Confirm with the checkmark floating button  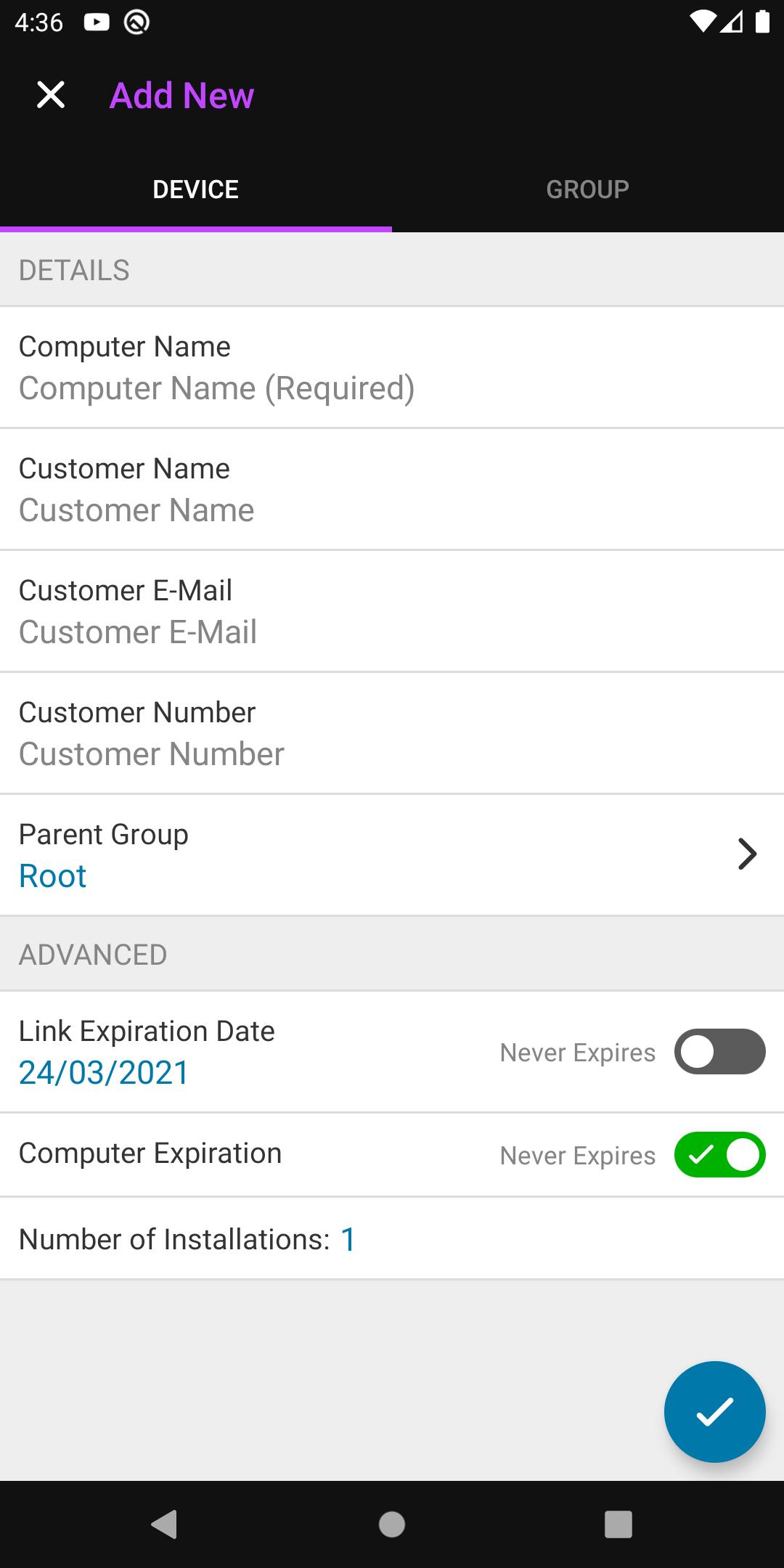[715, 1412]
